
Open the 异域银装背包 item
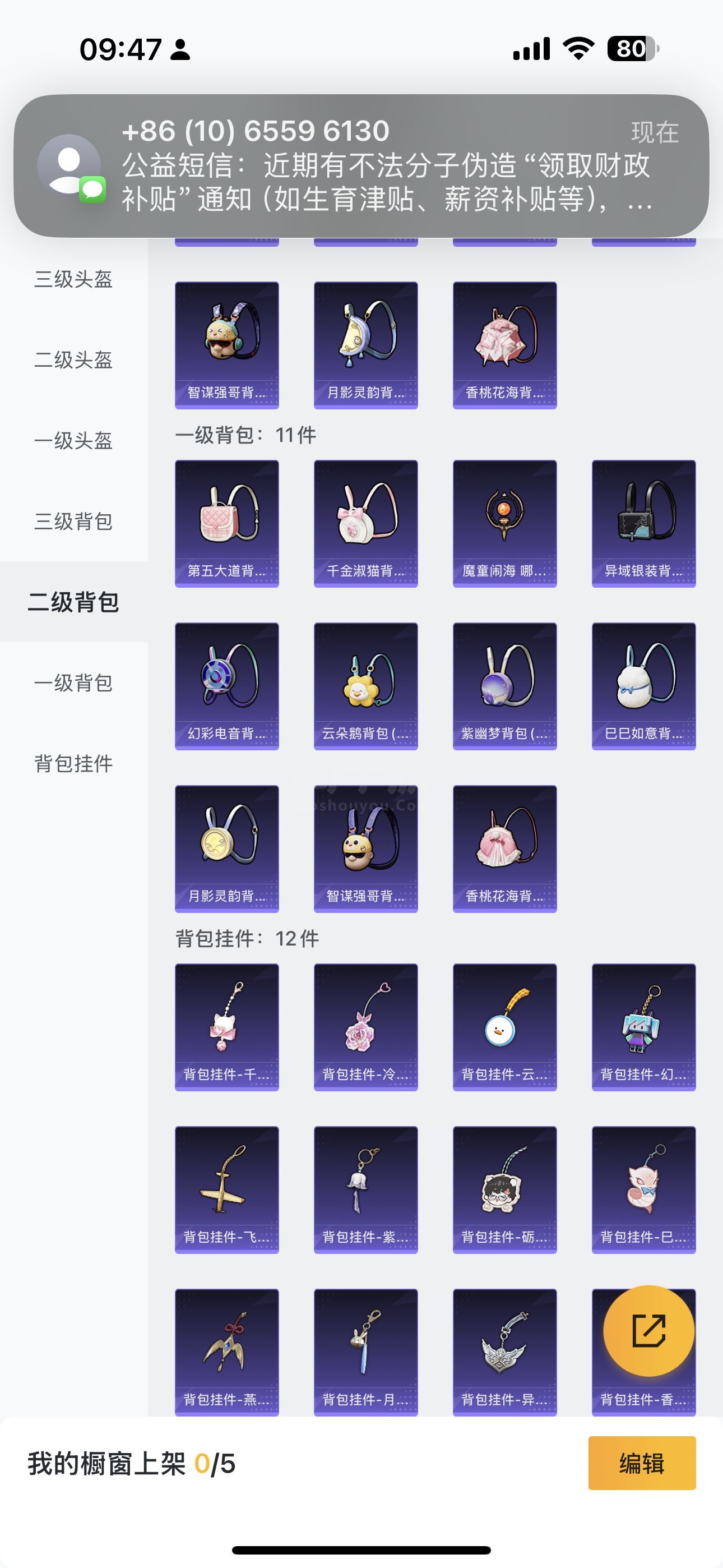point(643,523)
